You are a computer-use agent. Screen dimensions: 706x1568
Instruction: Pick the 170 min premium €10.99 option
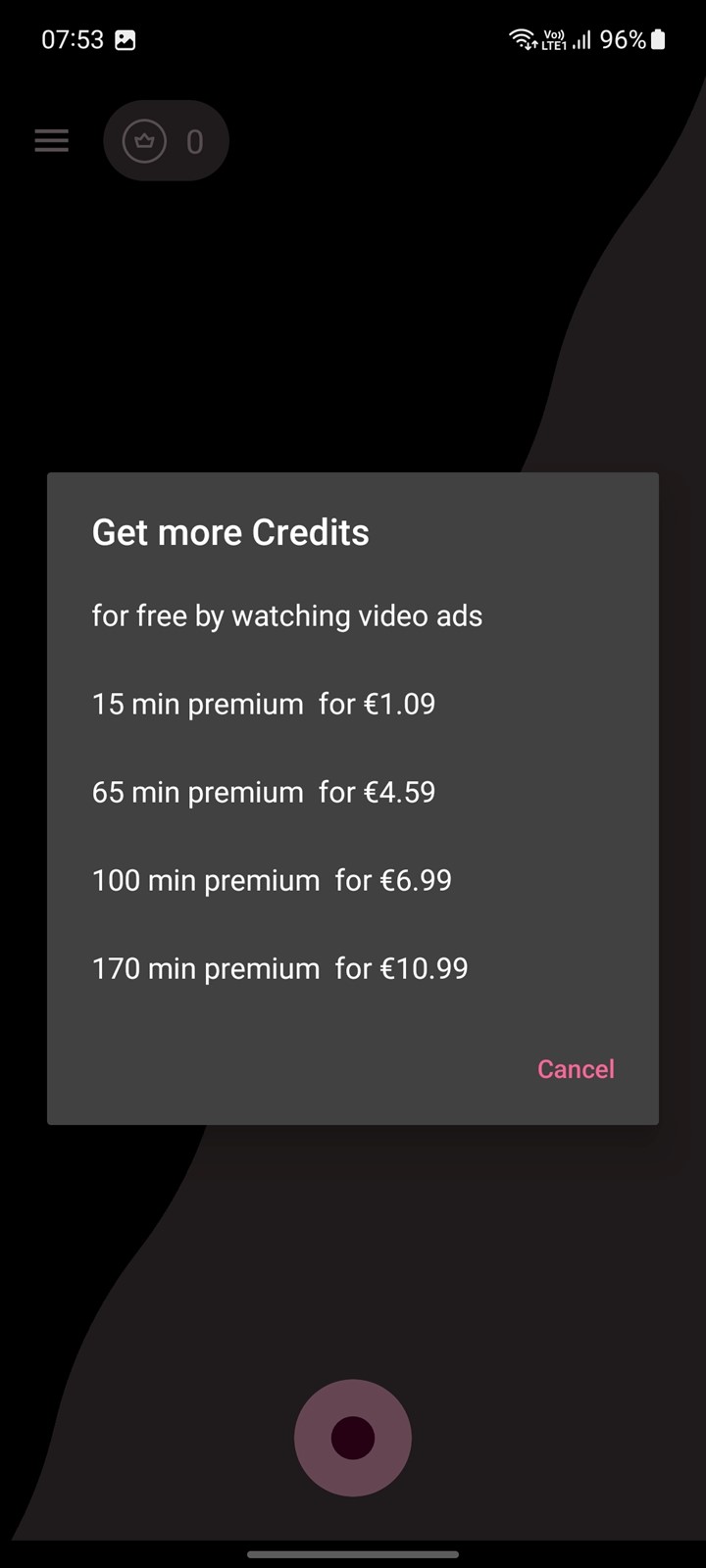(x=353, y=969)
